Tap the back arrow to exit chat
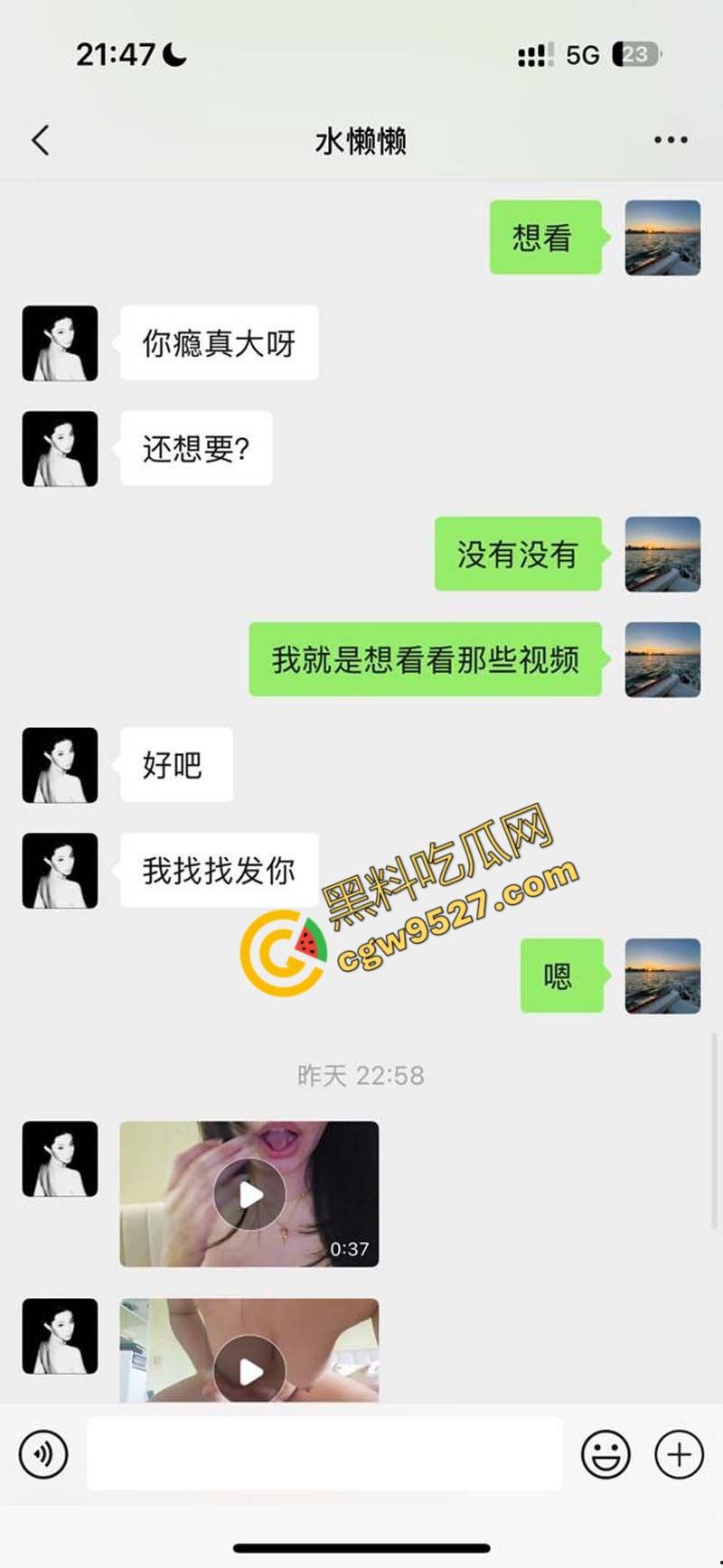Screen dimensions: 723x1568 39,140
